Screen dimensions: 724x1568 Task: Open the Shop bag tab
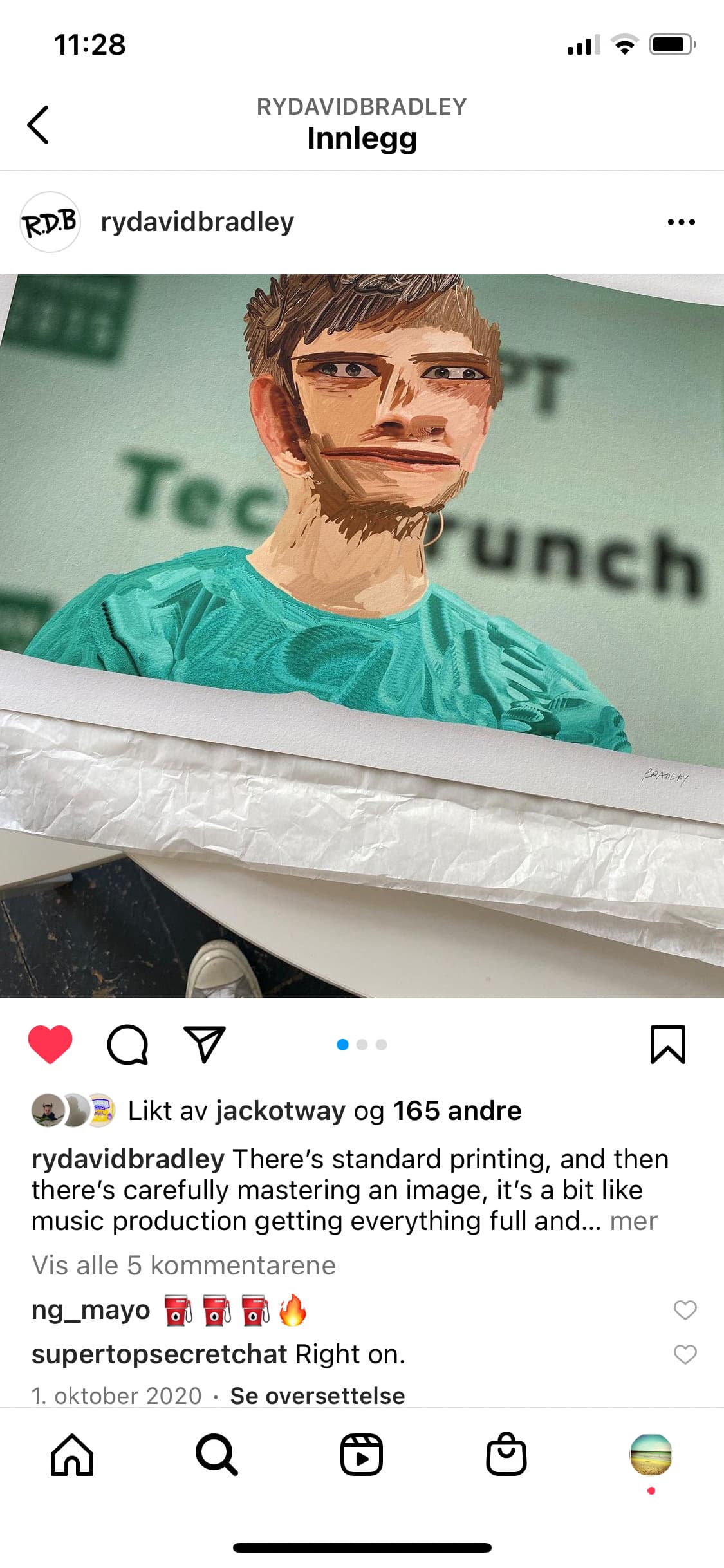coord(506,1455)
